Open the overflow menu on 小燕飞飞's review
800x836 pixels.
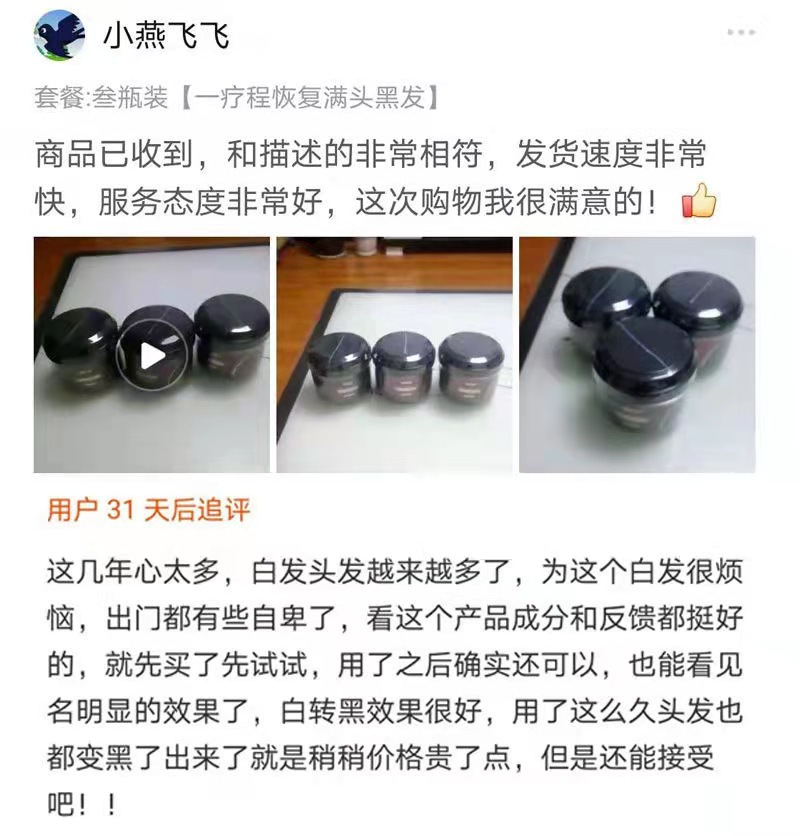(x=741, y=33)
